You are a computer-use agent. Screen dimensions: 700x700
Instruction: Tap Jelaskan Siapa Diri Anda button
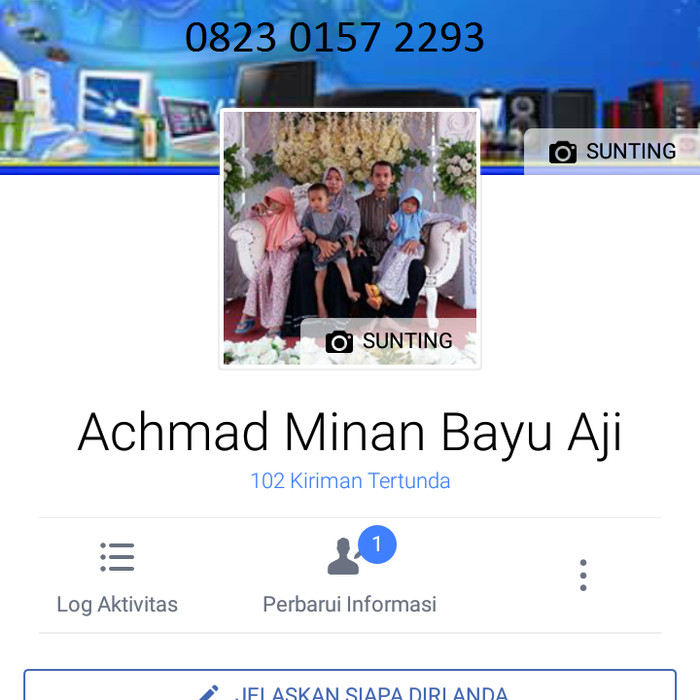[350, 688]
